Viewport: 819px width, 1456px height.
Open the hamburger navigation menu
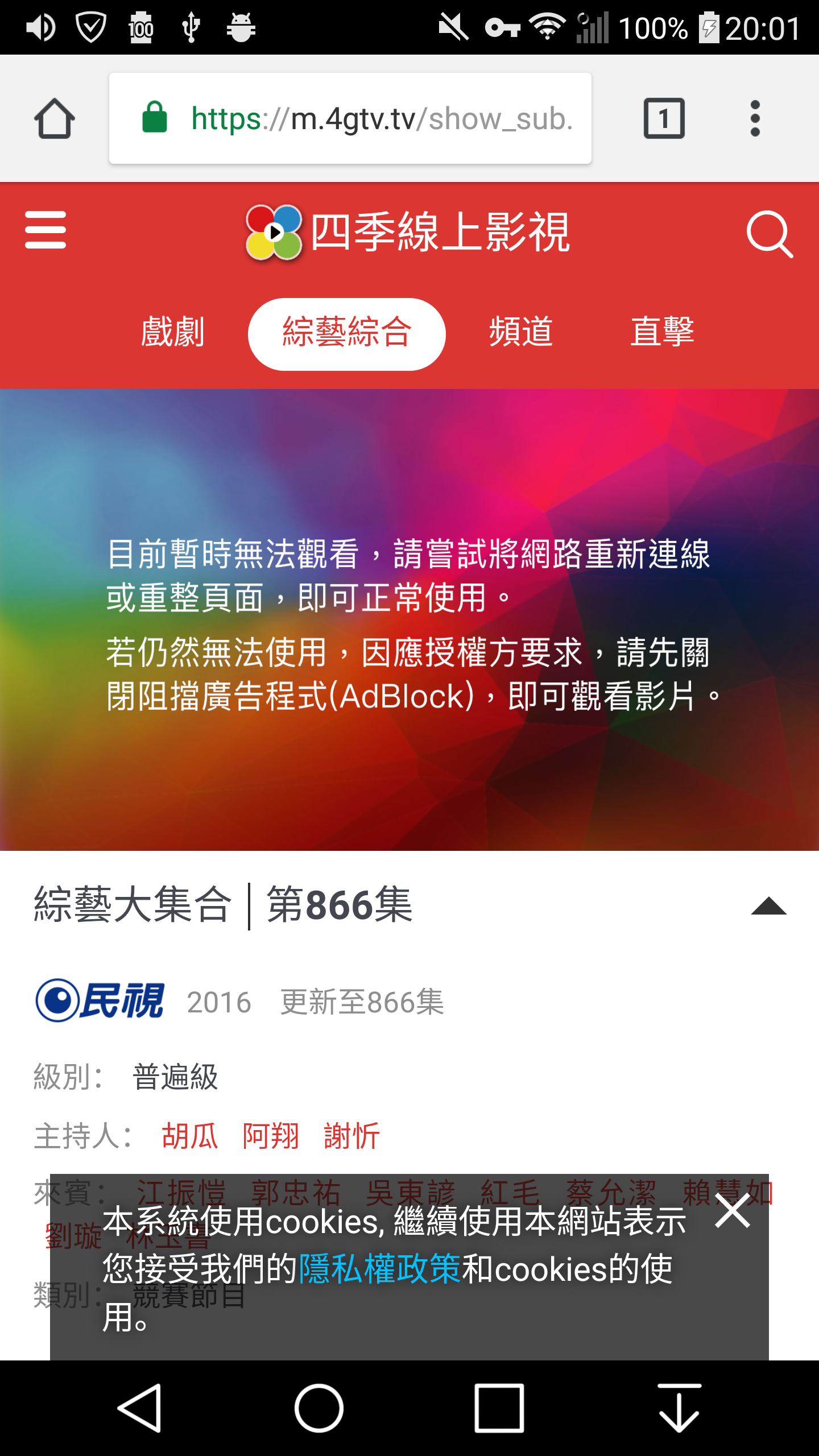click(x=48, y=230)
